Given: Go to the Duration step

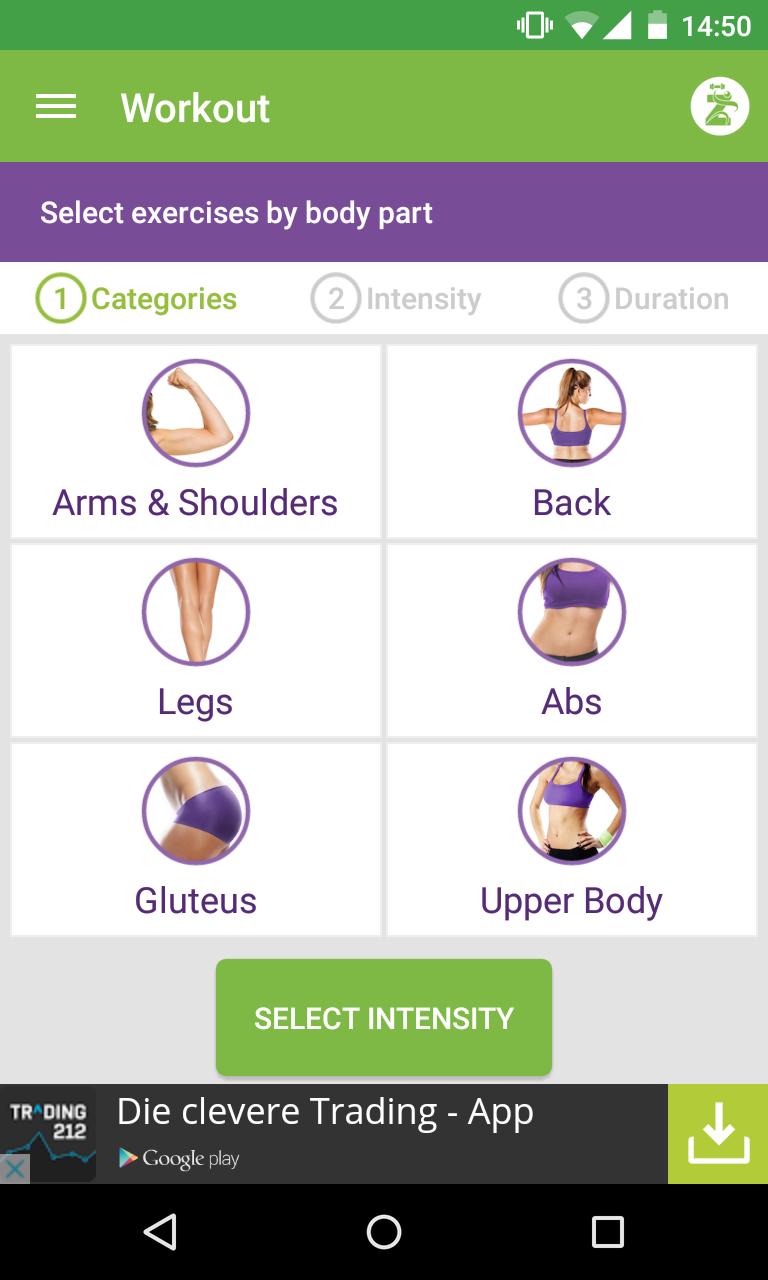Looking at the screenshot, I should 645,297.
